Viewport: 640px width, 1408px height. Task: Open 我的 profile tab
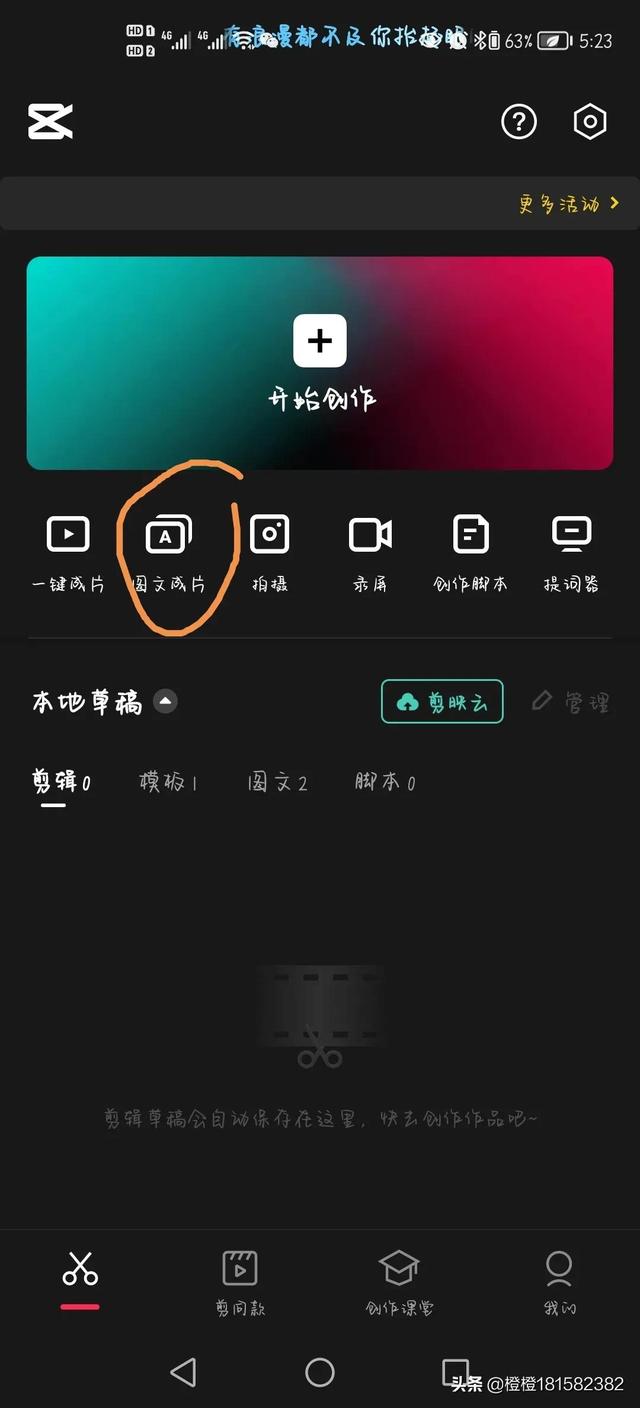pos(559,1282)
